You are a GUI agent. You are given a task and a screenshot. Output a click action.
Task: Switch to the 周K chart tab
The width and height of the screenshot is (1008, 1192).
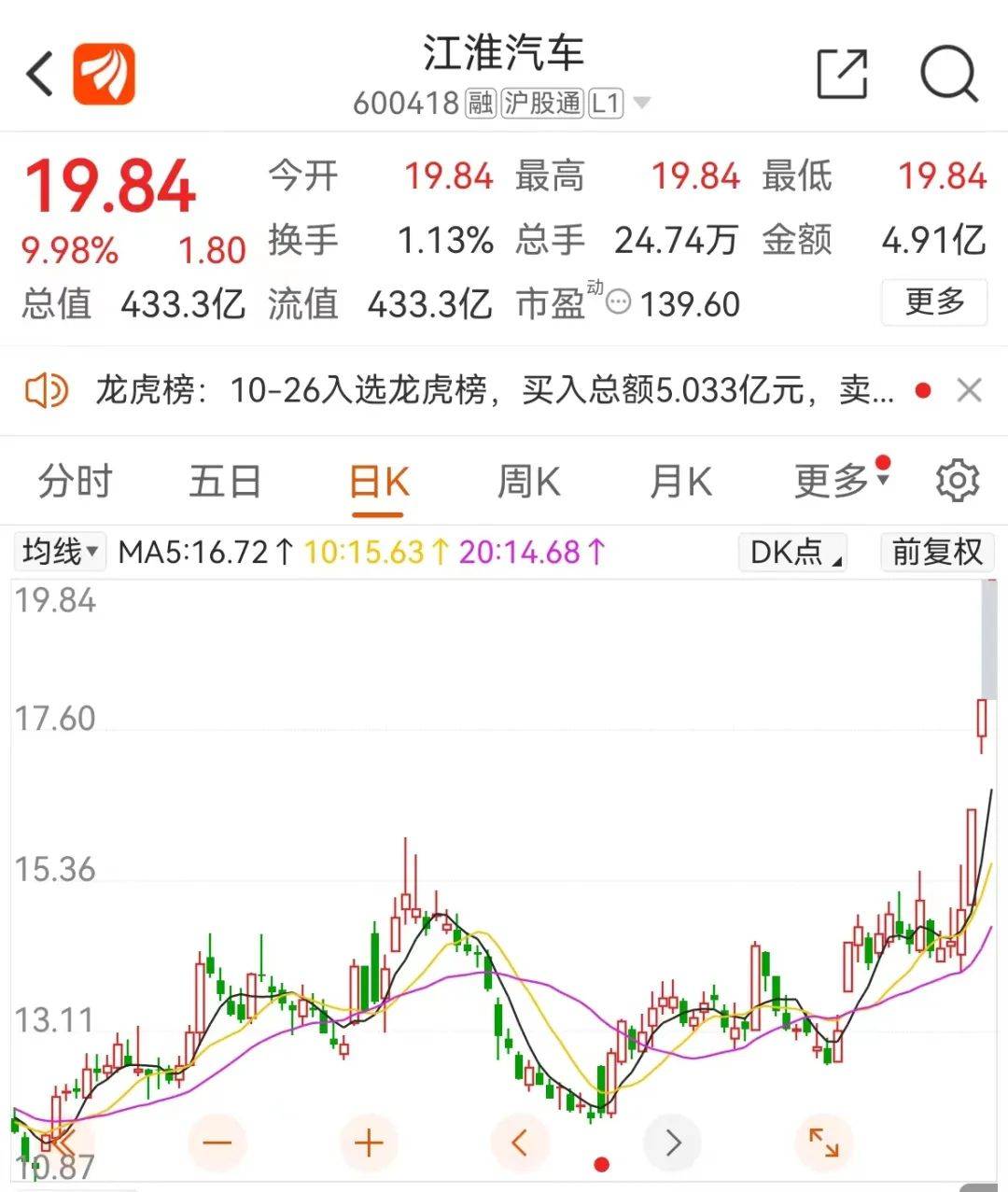(x=528, y=483)
